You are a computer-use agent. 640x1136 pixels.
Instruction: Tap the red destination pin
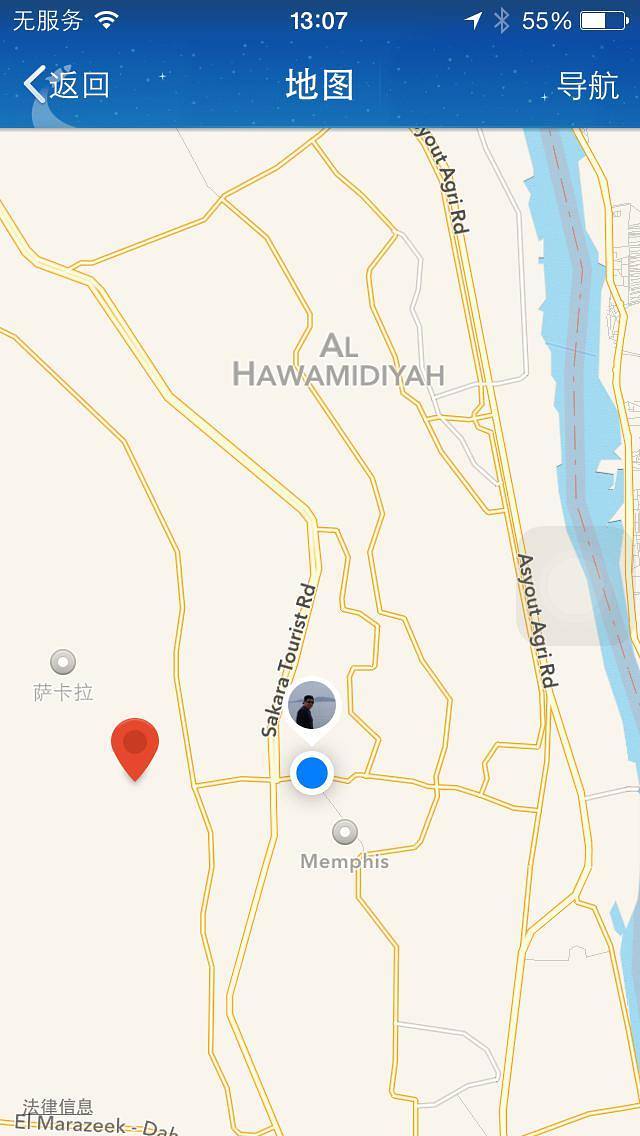click(135, 746)
